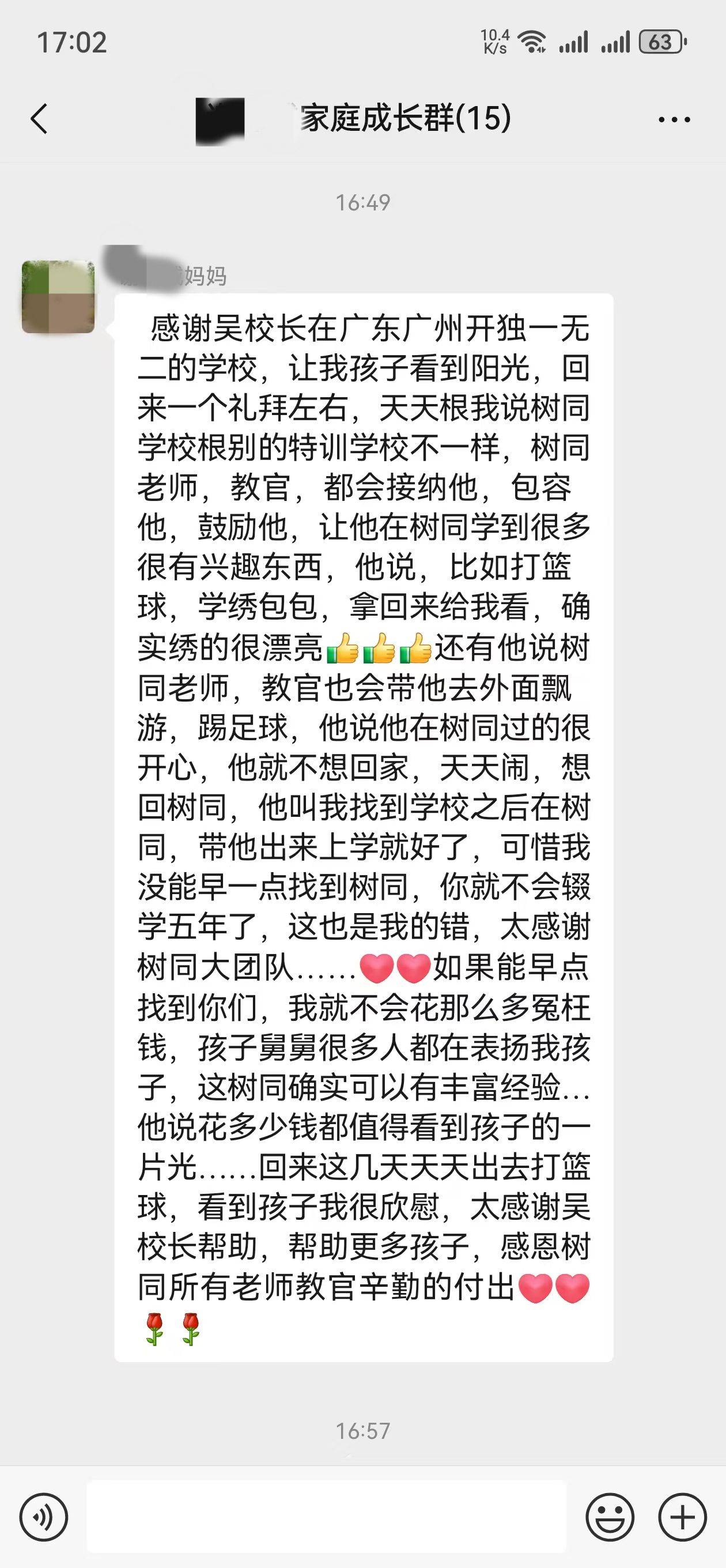Switch to voice message input
Viewport: 726px width, 1568px height.
(44, 1517)
